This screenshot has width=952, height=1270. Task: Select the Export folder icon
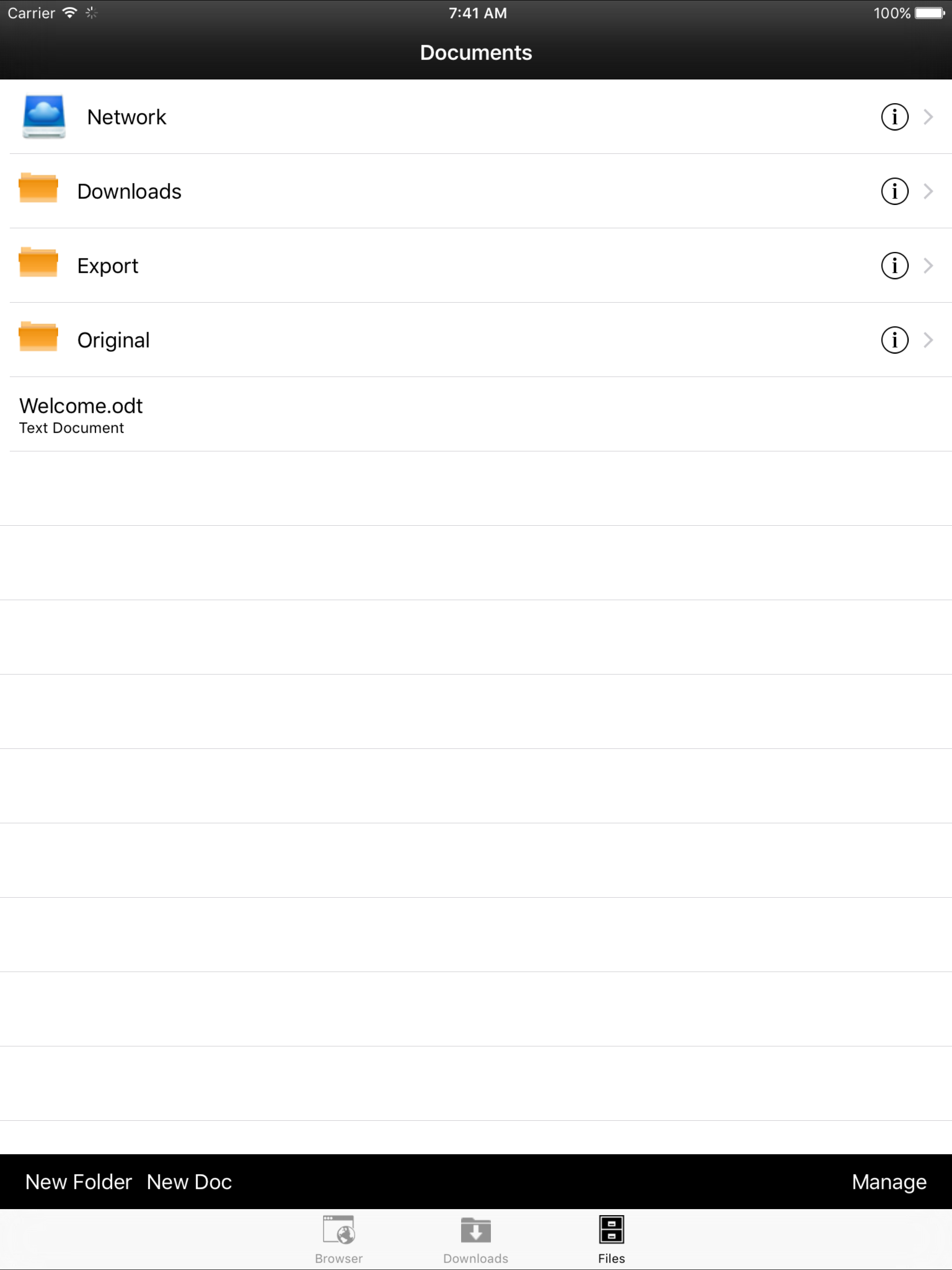tap(38, 264)
